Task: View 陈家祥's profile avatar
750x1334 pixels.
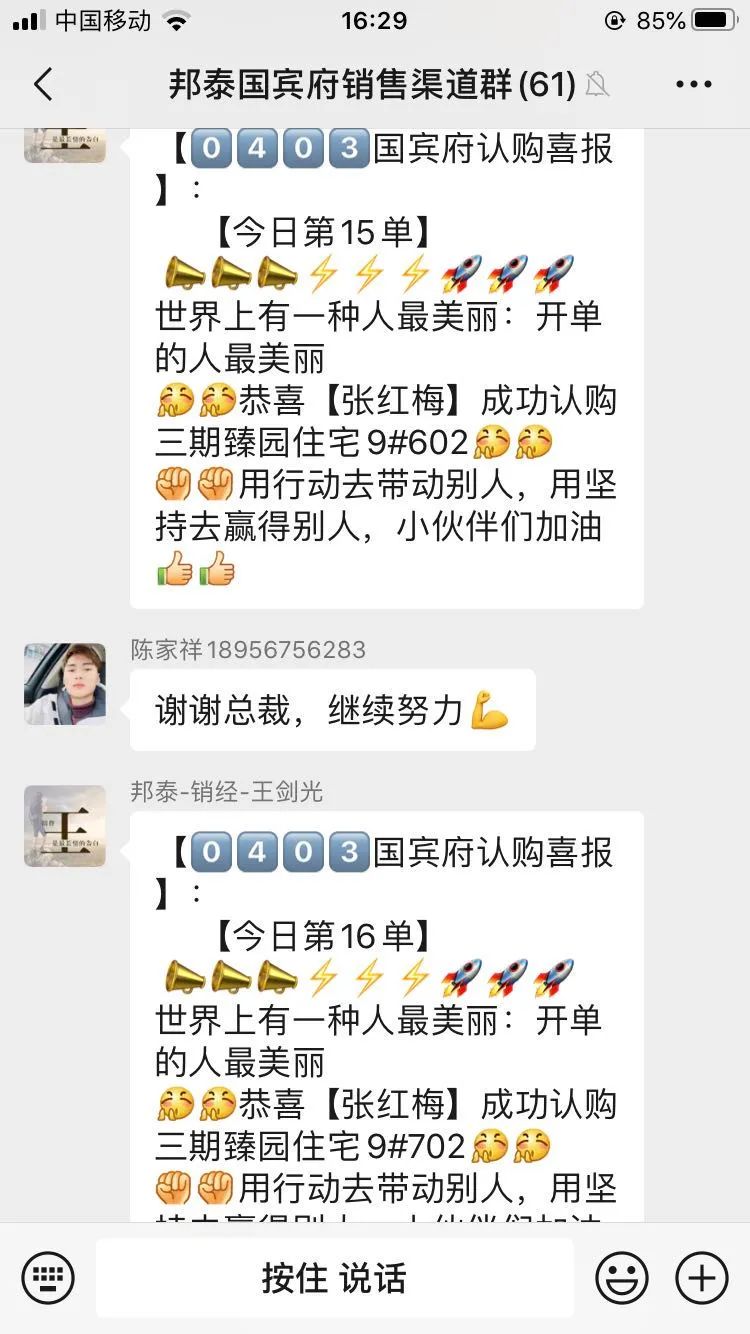Action: (65, 684)
